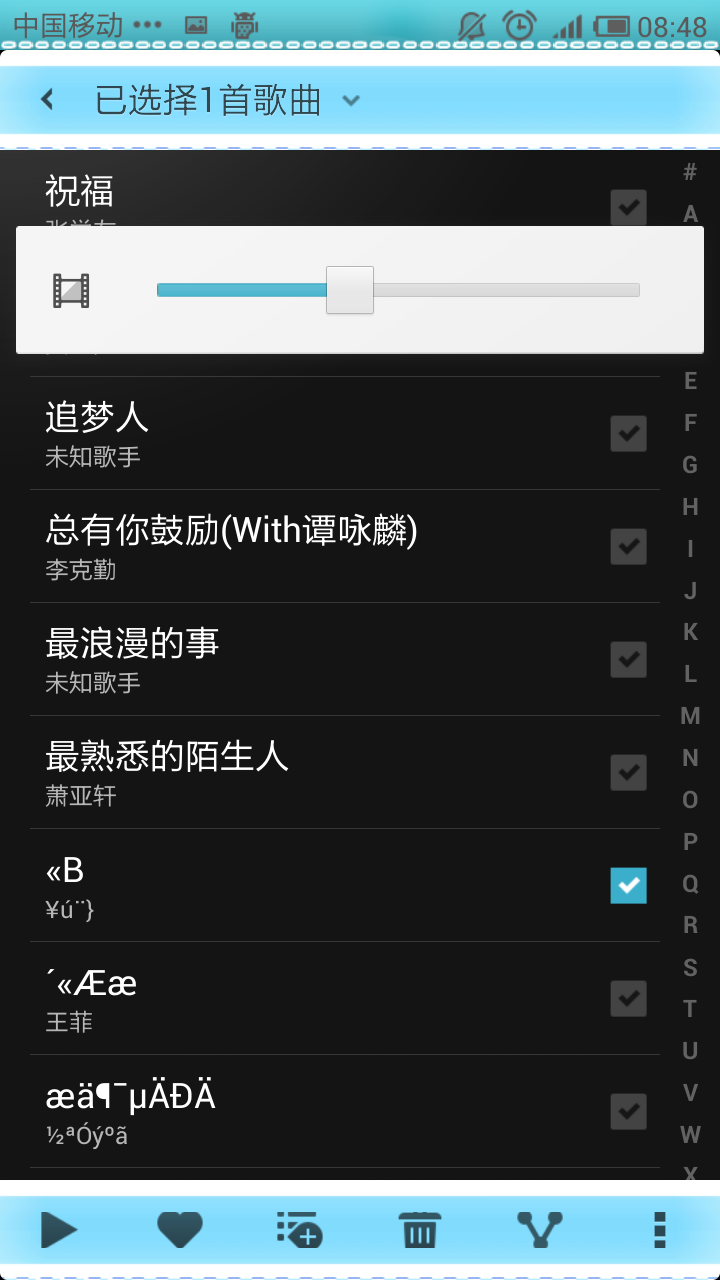Play the selected songs
This screenshot has height=1280, width=720.
point(58,1229)
